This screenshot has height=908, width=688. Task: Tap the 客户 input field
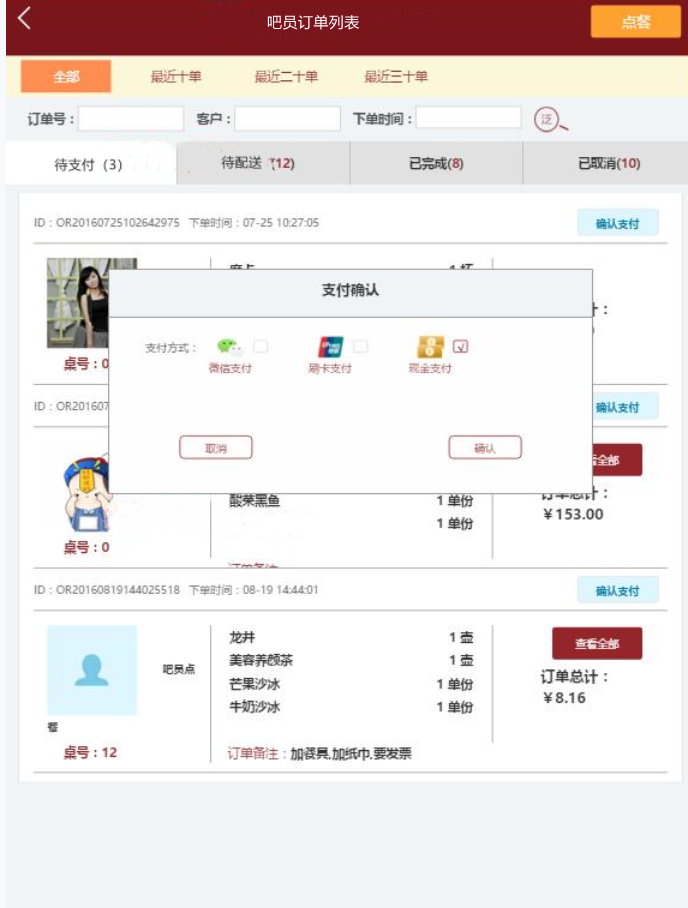pyautogui.click(x=287, y=119)
